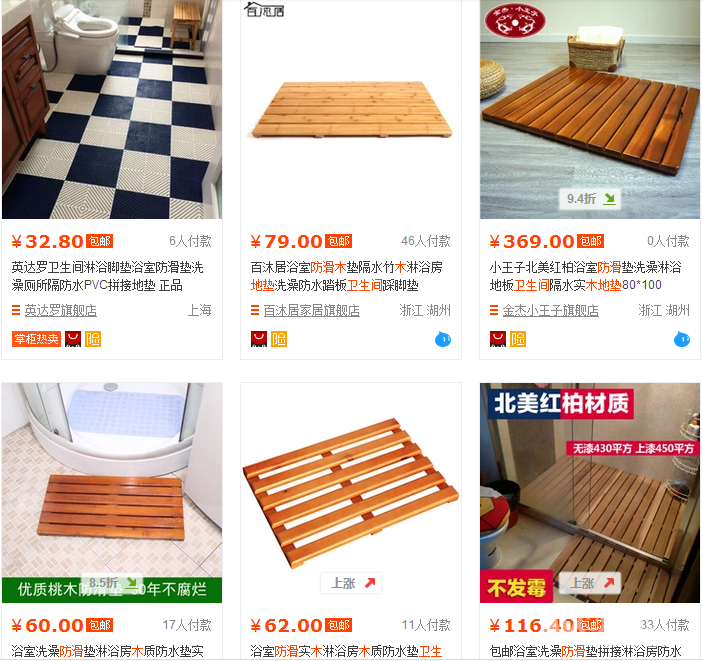703x661 pixels.
Task: Open the ¥62.00 wooden shower mat image
Action: [351, 492]
